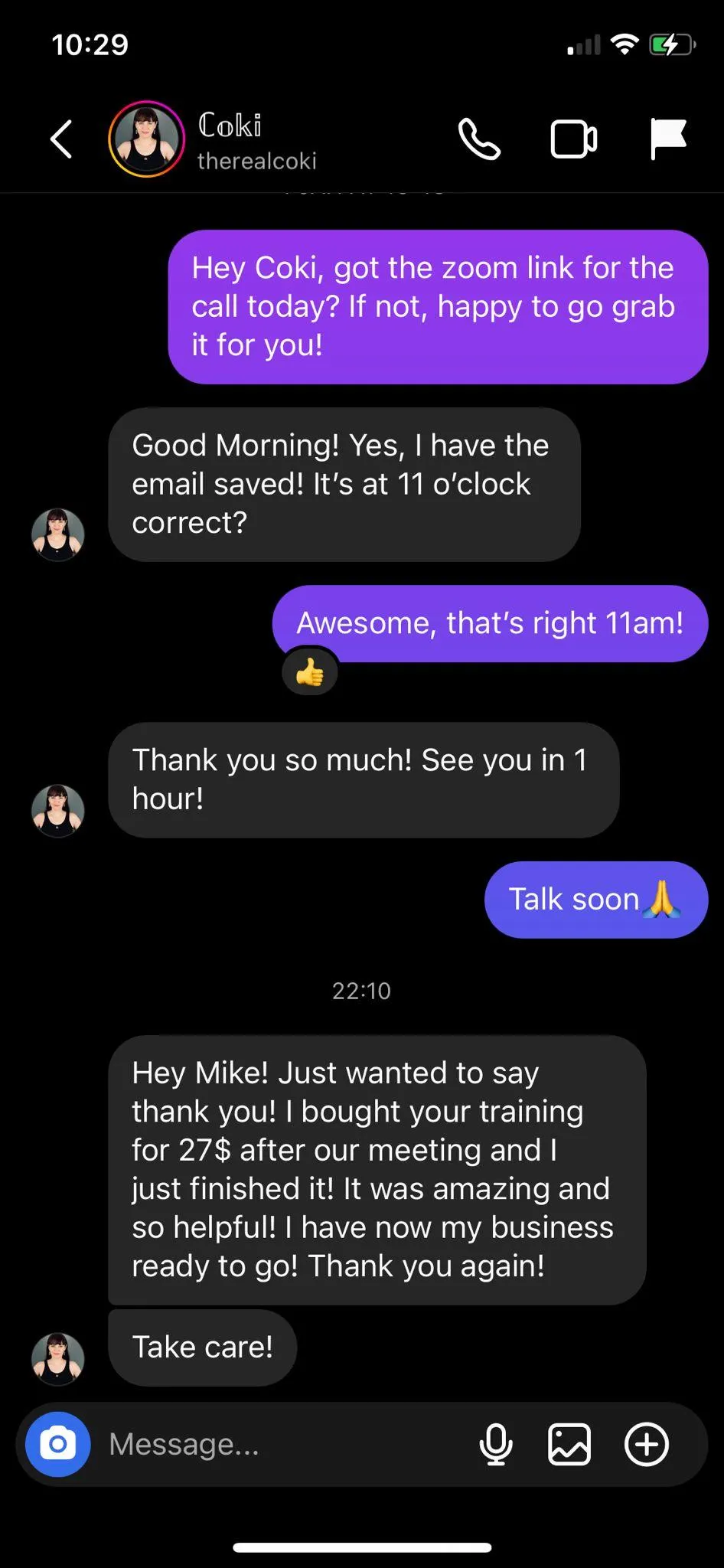
Task: Open Coki therealcoki chat details
Action: click(256, 141)
